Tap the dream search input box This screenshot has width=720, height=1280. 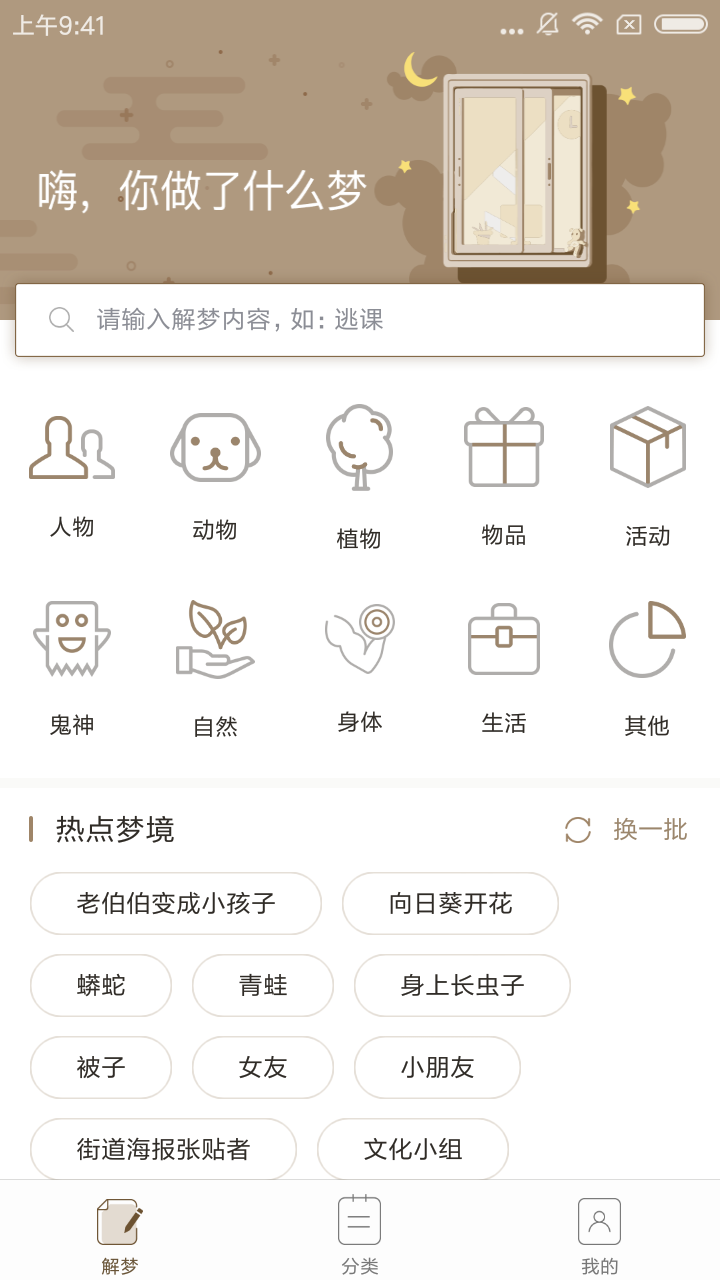(360, 320)
